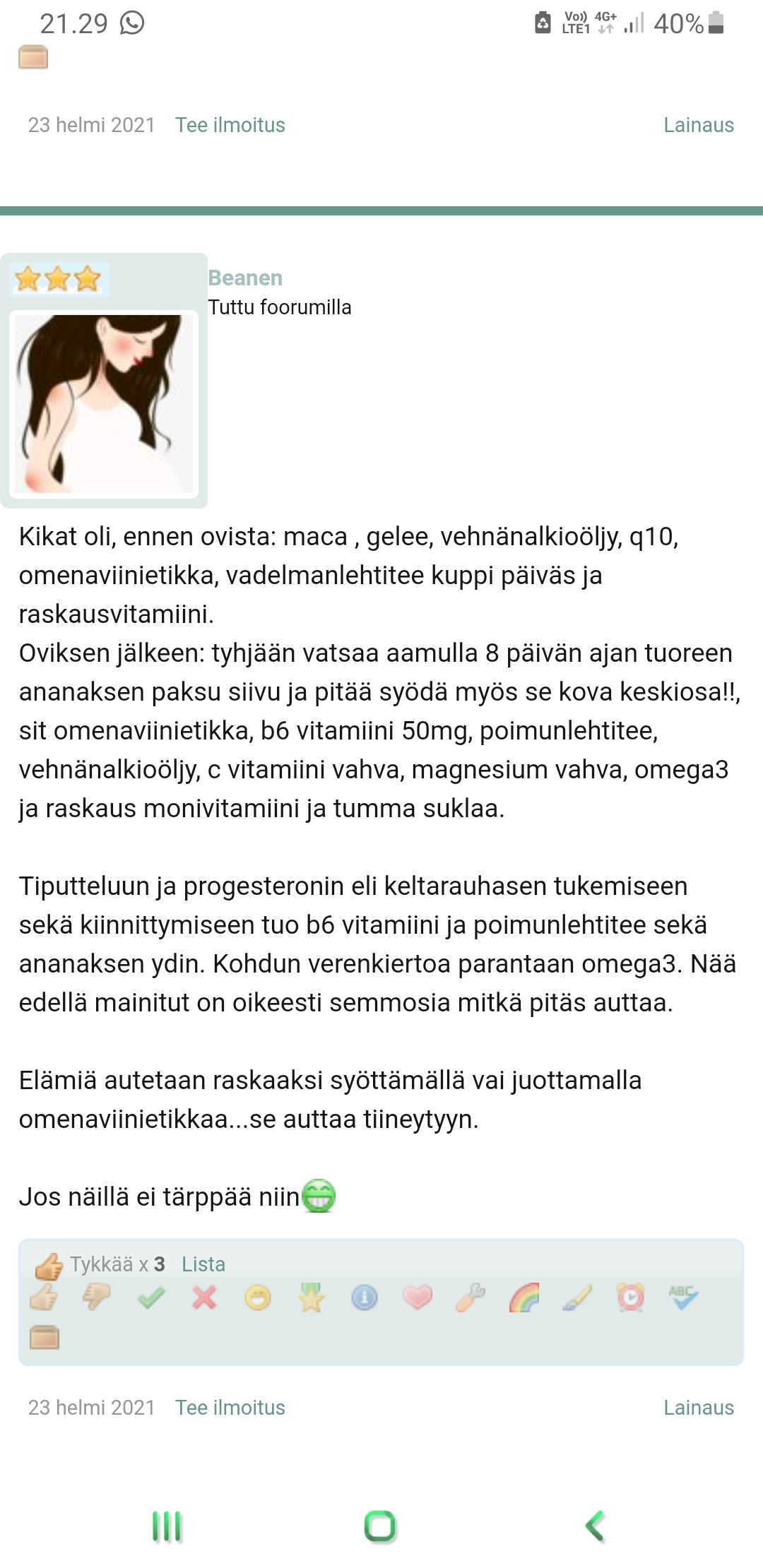Tap the box icon in reaction bar
The height and width of the screenshot is (1568, 763).
[x=45, y=1338]
